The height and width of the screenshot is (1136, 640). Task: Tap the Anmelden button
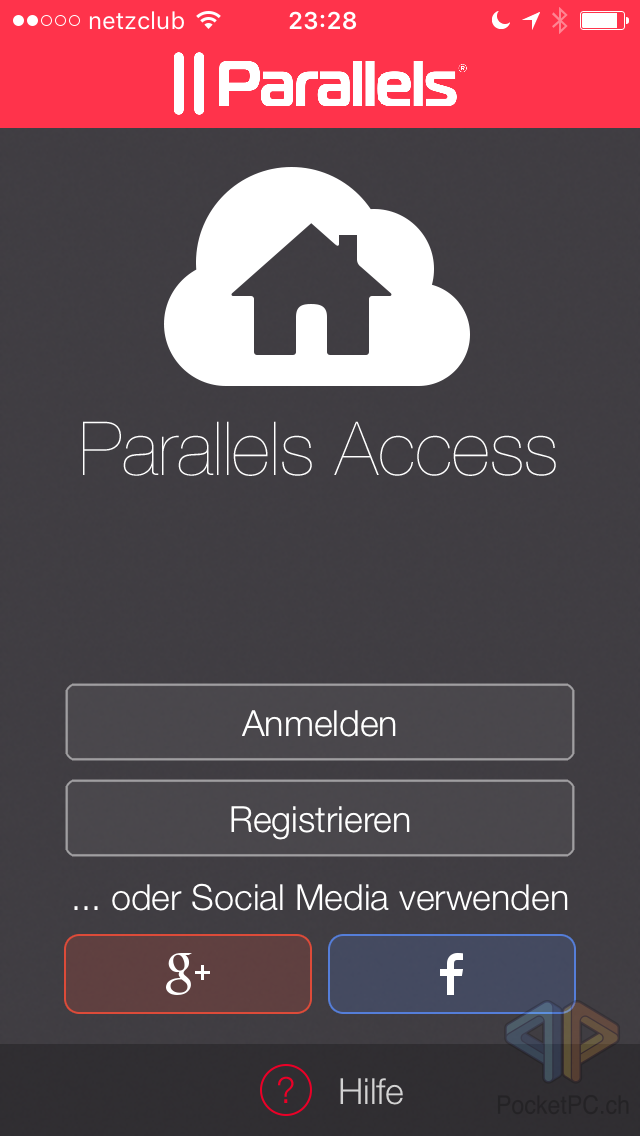click(x=320, y=723)
